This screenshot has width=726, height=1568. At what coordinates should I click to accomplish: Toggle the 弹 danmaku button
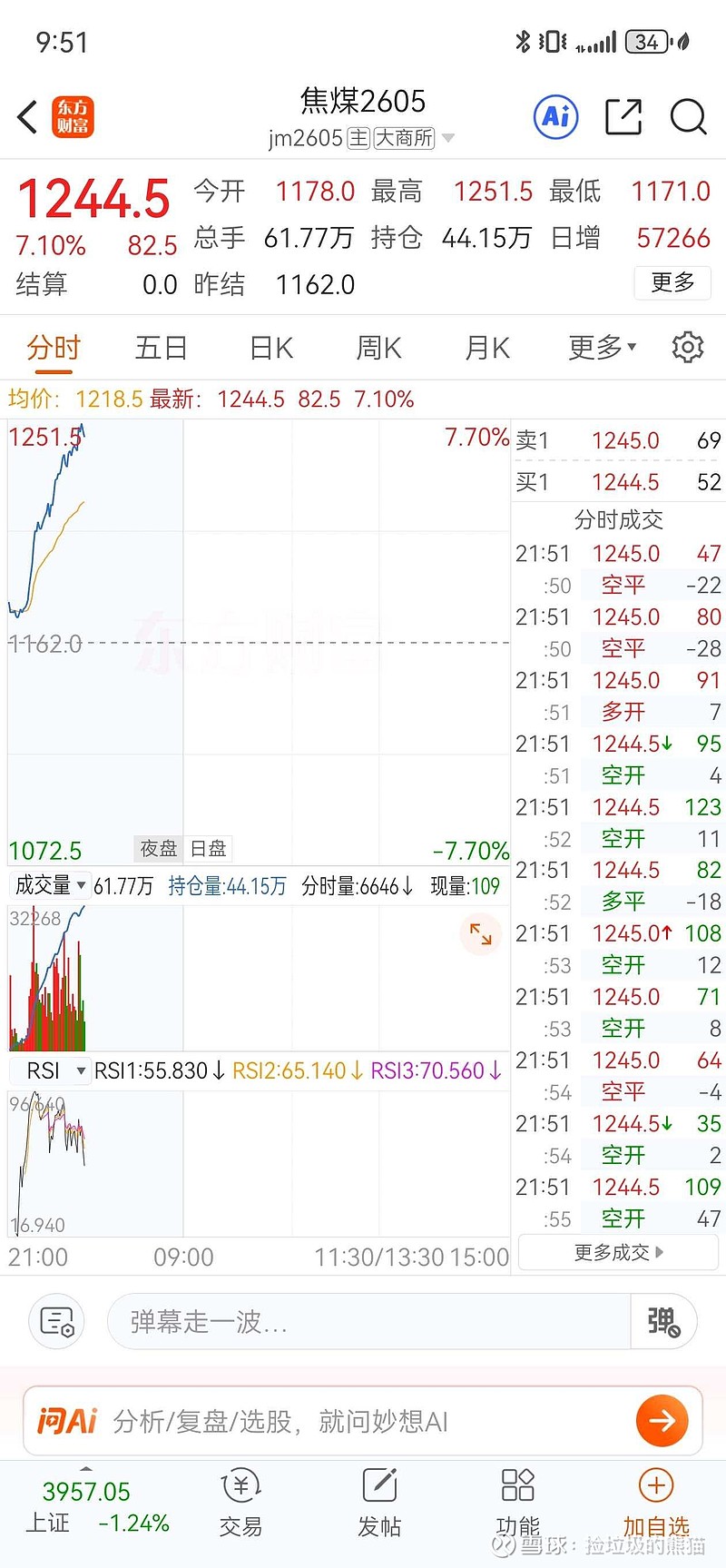pos(665,1322)
